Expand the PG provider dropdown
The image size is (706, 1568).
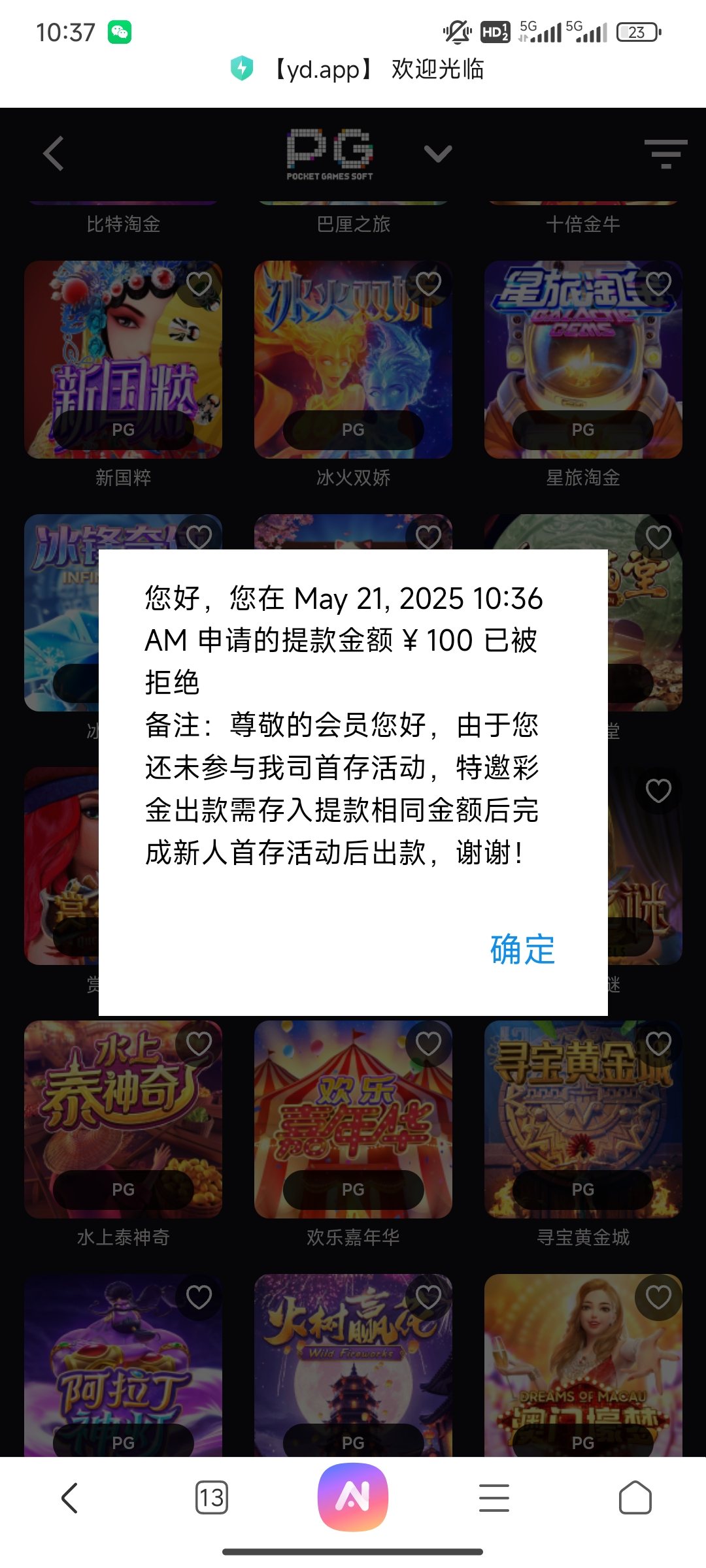(x=437, y=154)
